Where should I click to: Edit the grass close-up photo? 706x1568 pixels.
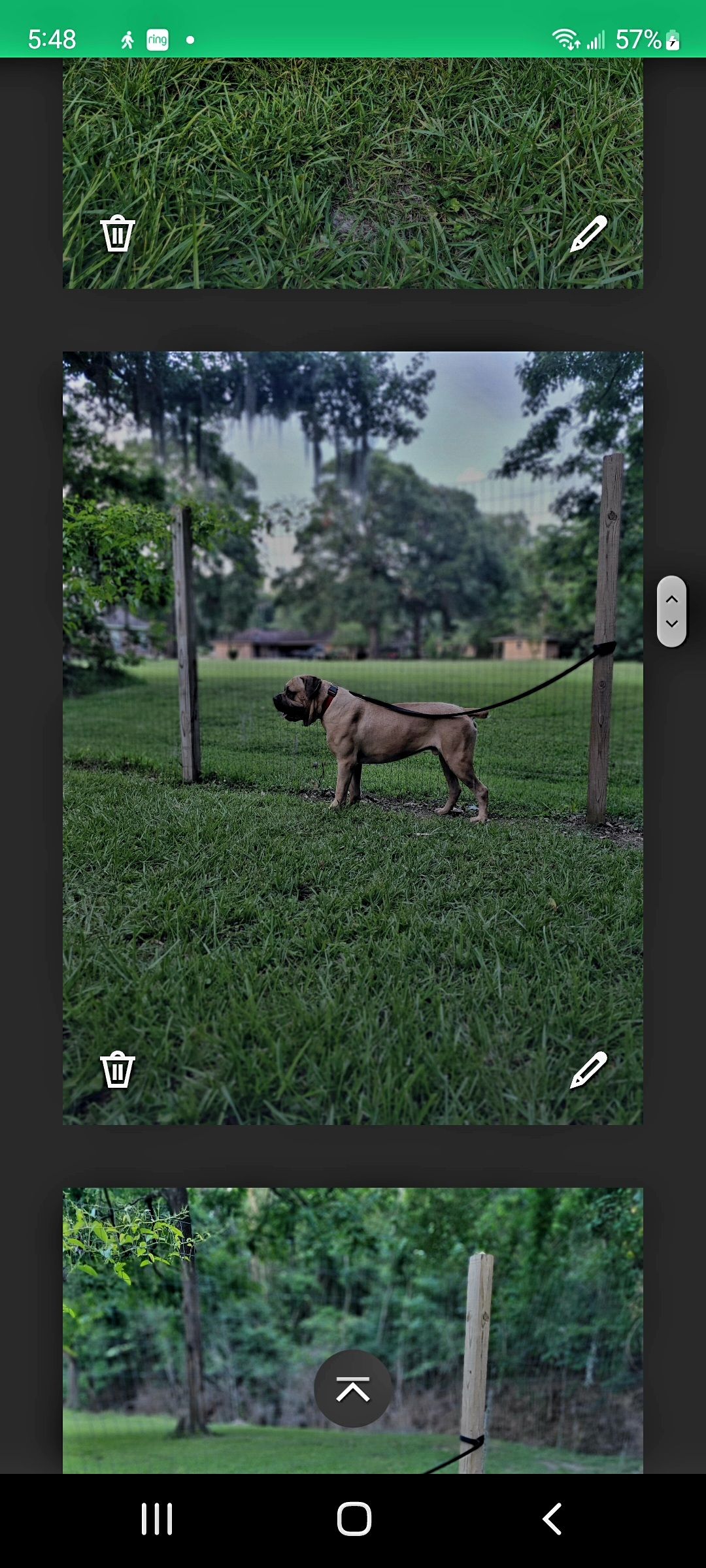tap(588, 233)
